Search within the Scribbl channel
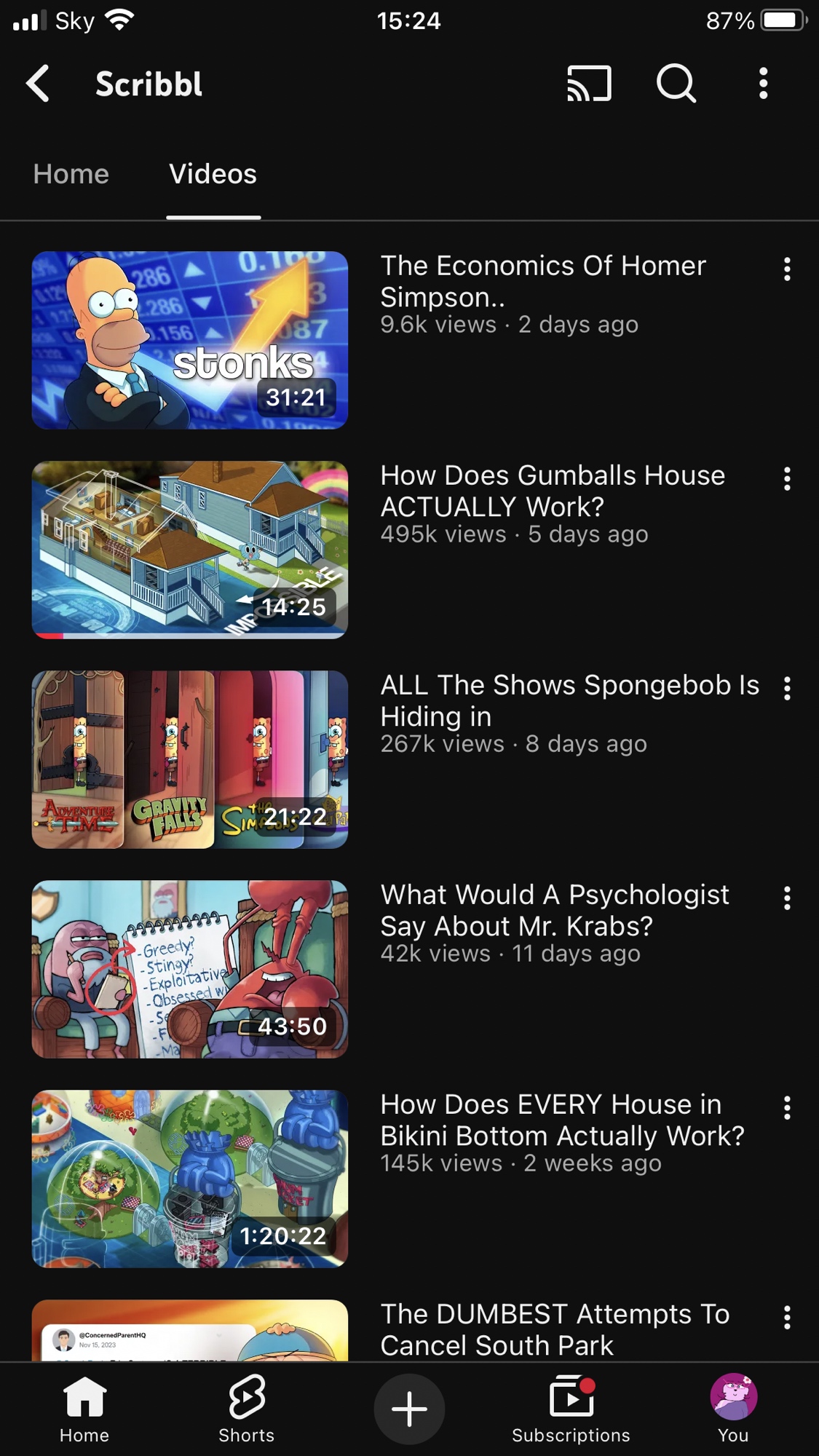This screenshot has height=1456, width=819. click(676, 84)
